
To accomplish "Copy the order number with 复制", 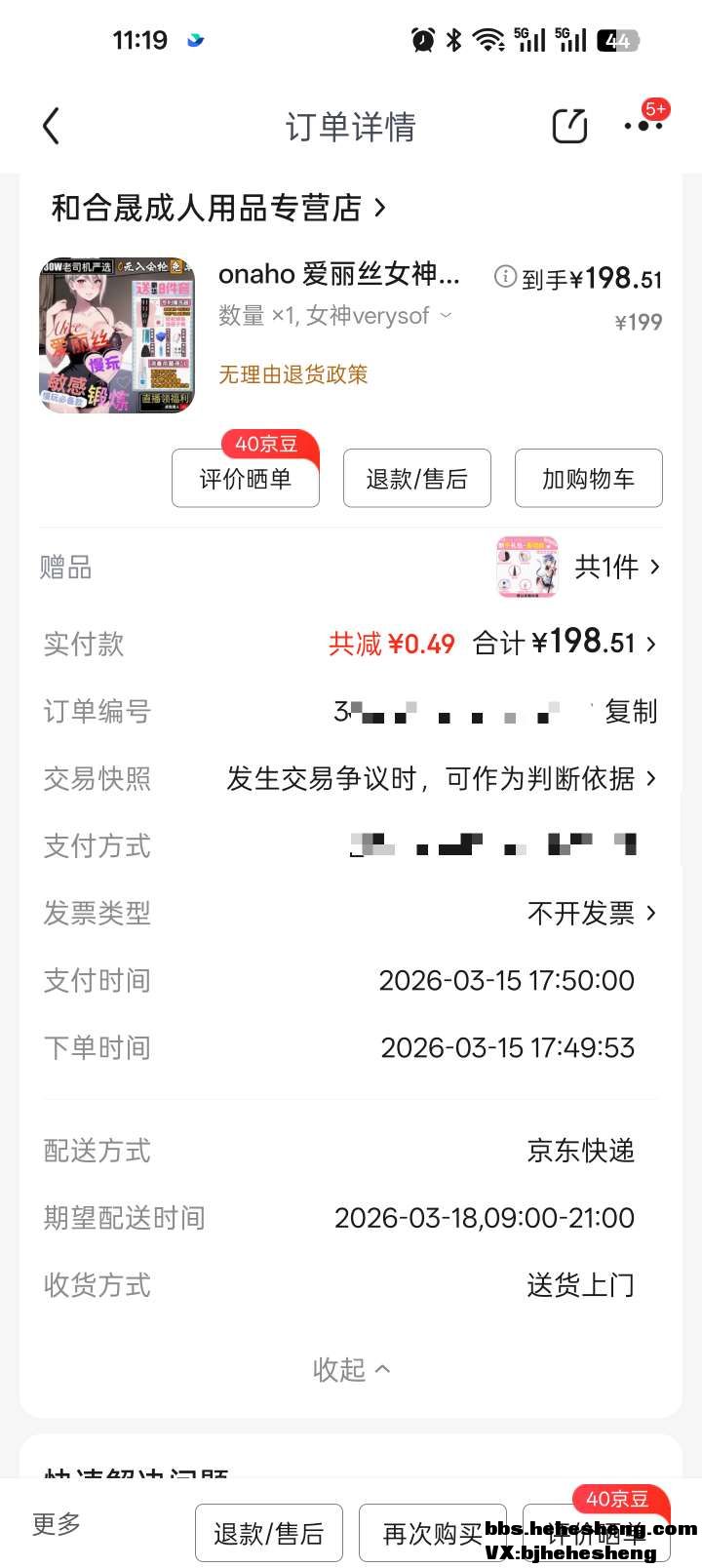I will tap(631, 712).
